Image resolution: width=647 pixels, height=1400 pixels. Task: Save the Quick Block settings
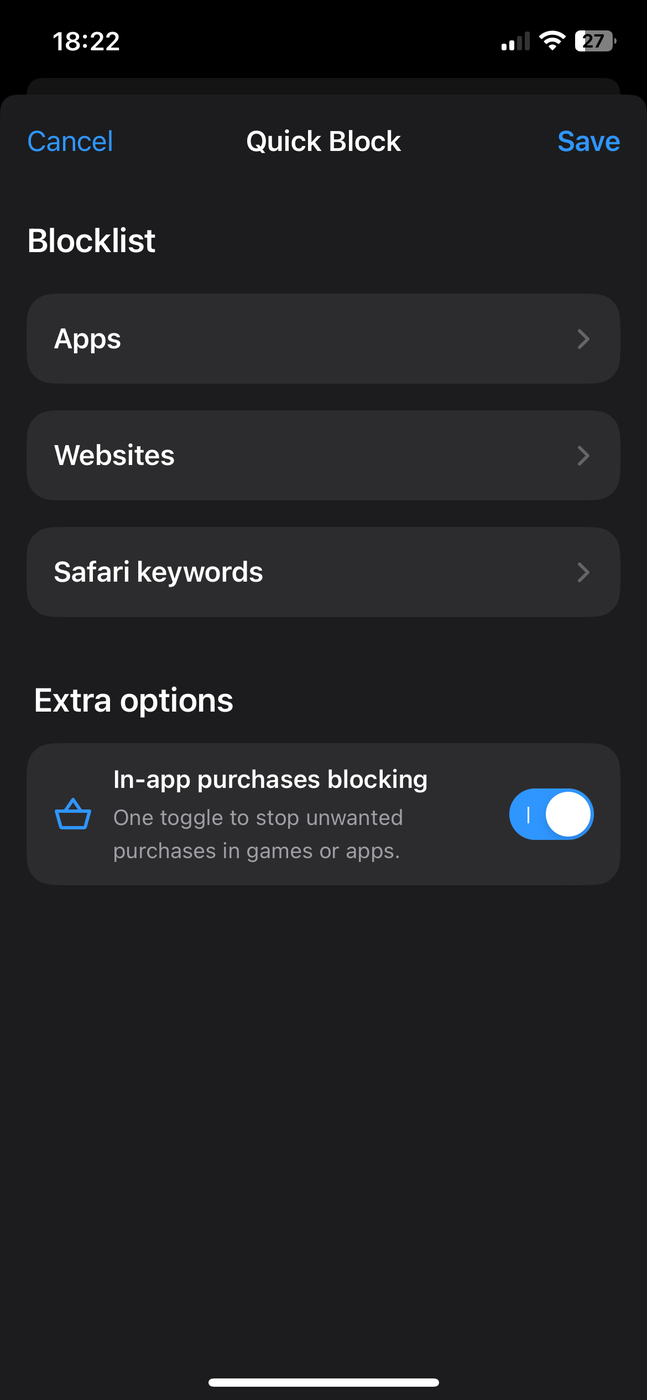pyautogui.click(x=588, y=142)
